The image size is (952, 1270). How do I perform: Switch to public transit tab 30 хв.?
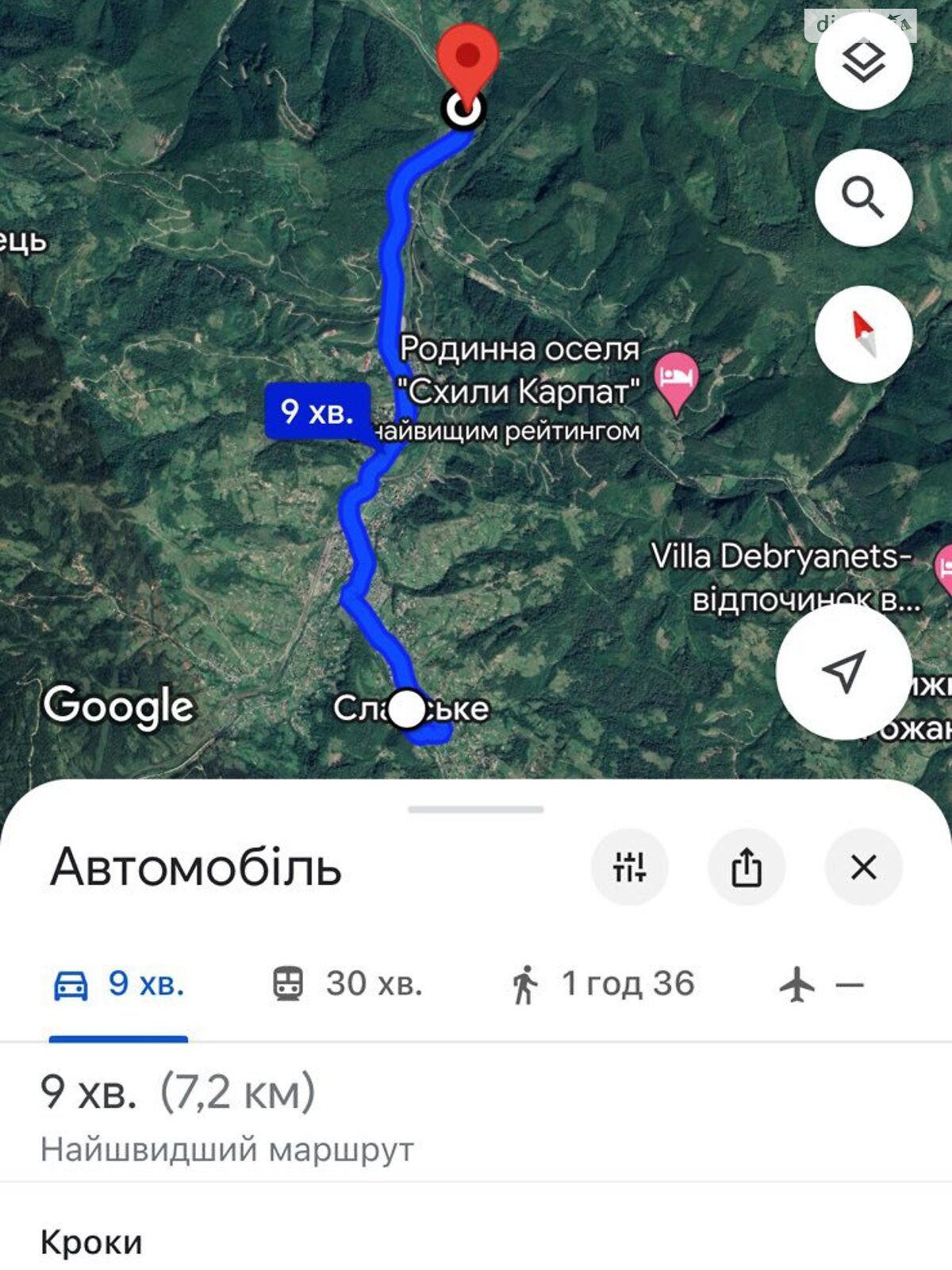[x=347, y=984]
